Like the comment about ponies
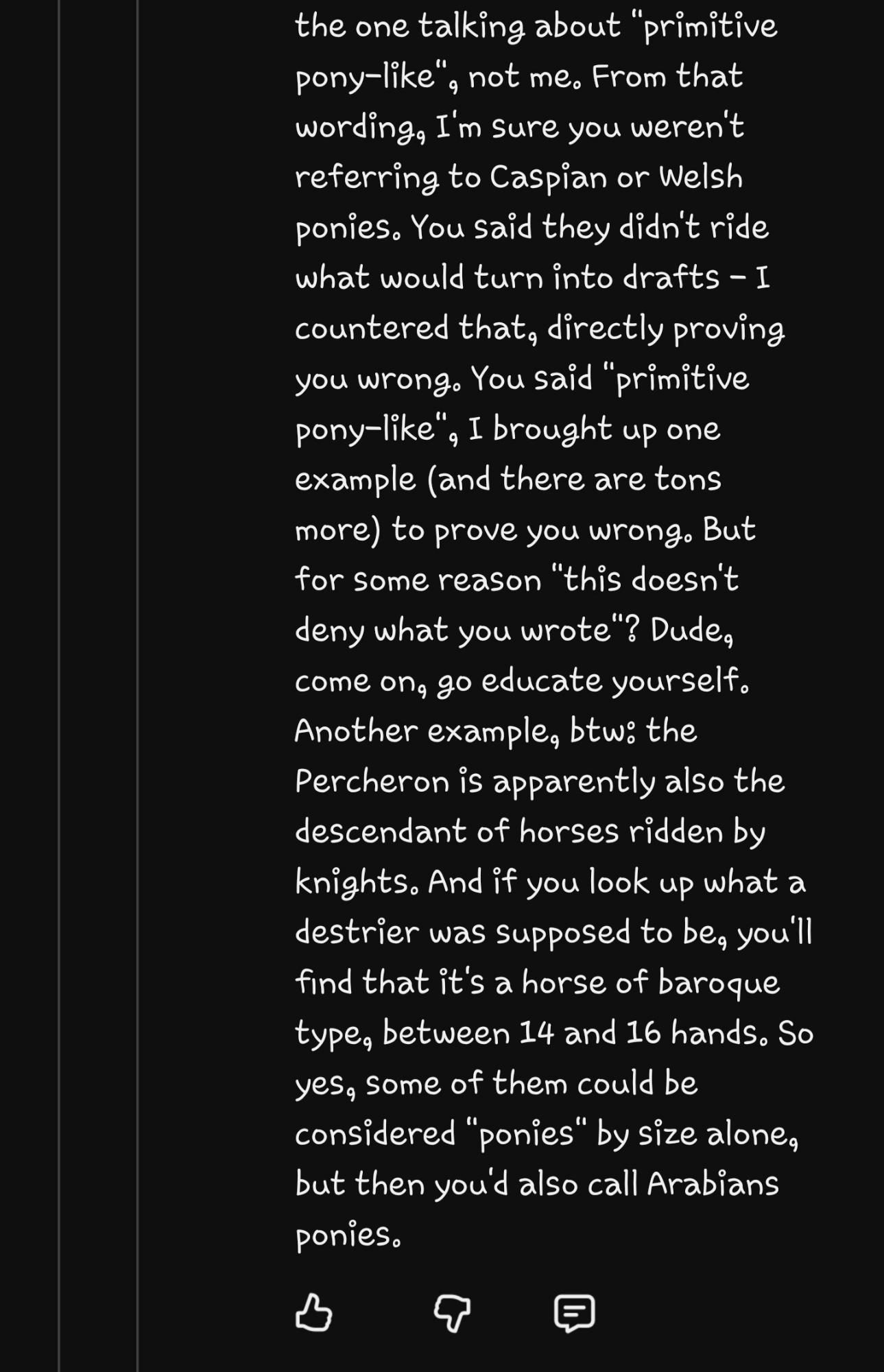The width and height of the screenshot is (884, 1372). tap(314, 1312)
